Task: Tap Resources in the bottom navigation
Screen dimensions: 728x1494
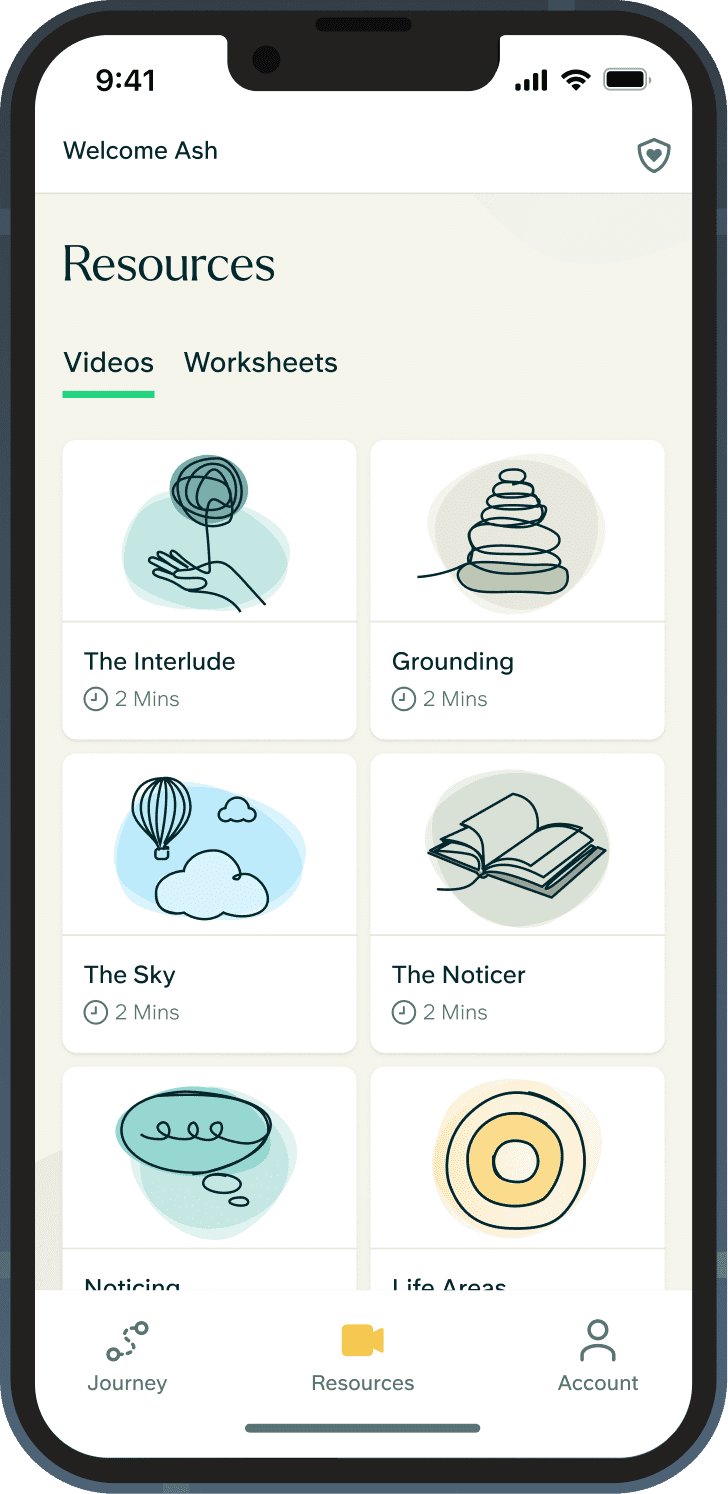Action: pos(363,1356)
